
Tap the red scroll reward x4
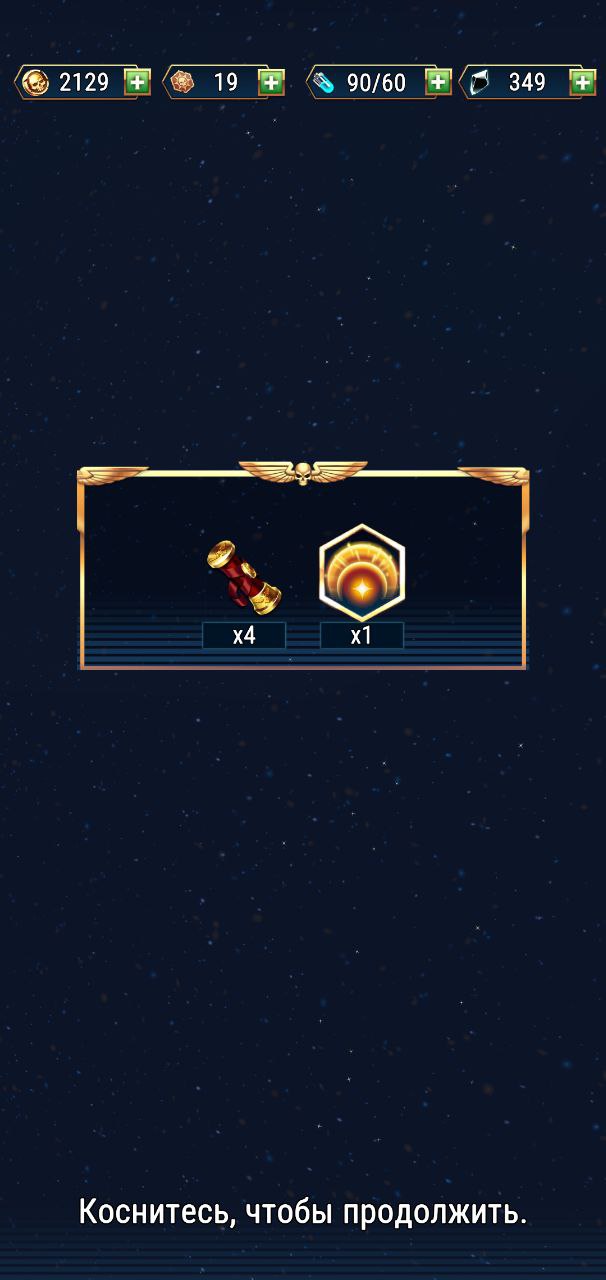(x=243, y=578)
